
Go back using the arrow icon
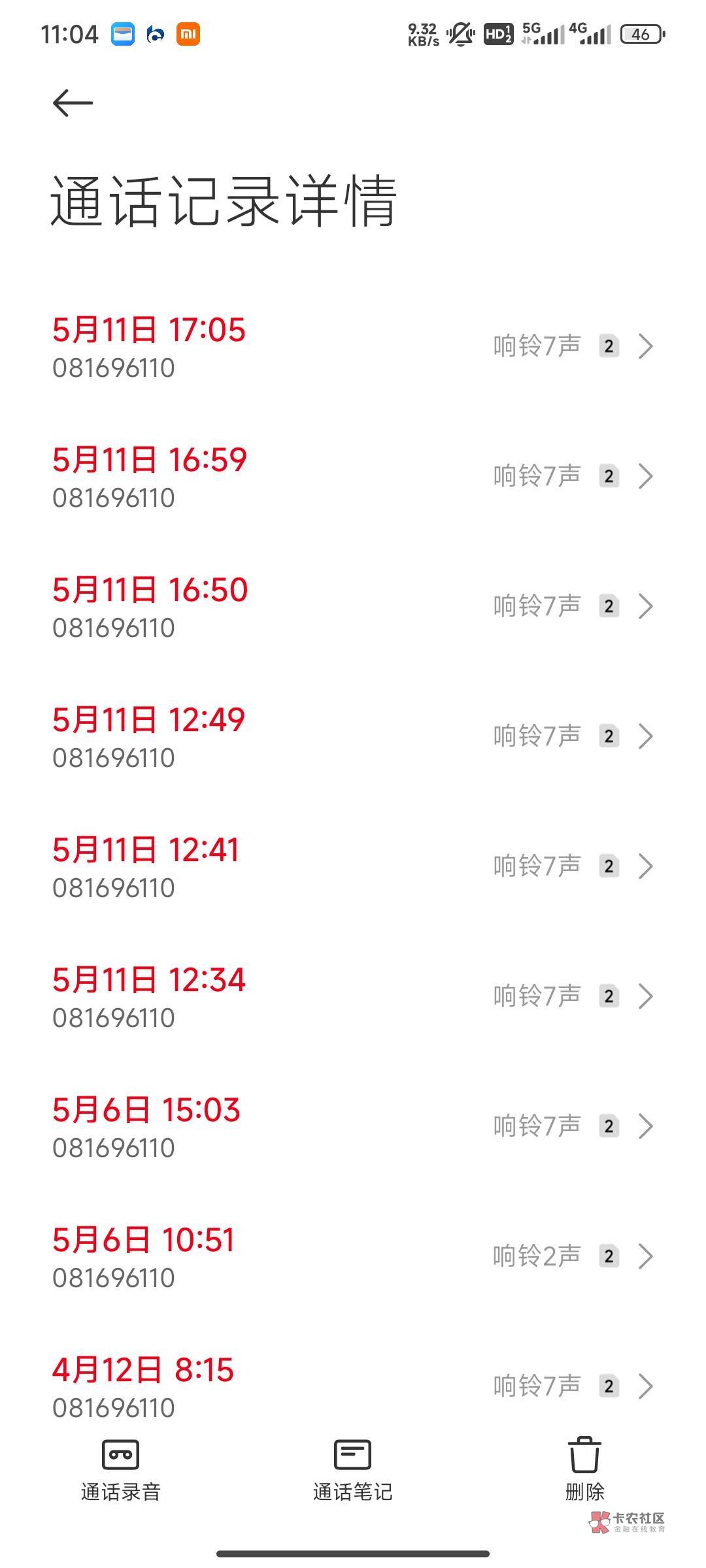(73, 103)
